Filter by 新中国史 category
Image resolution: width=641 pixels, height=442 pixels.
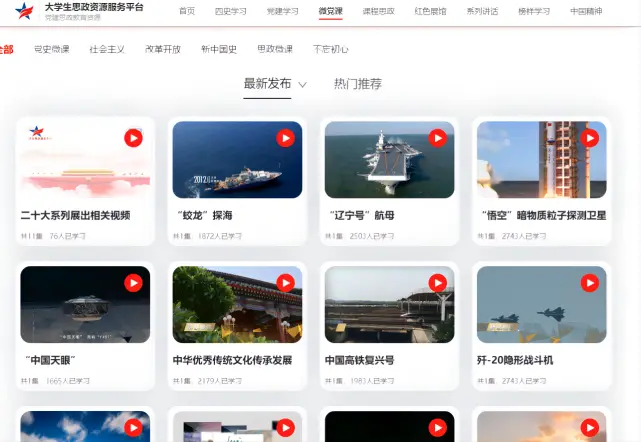218,49
